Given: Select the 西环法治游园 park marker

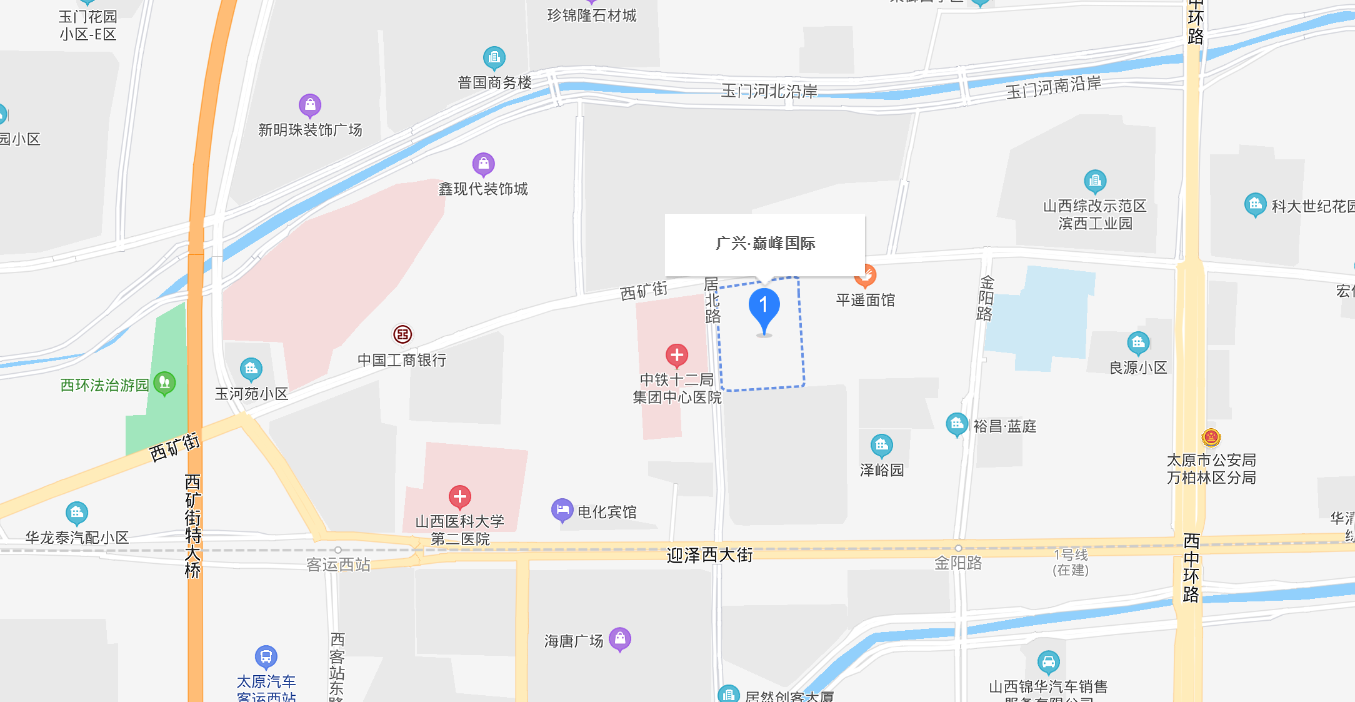Looking at the screenshot, I should pyautogui.click(x=165, y=383).
